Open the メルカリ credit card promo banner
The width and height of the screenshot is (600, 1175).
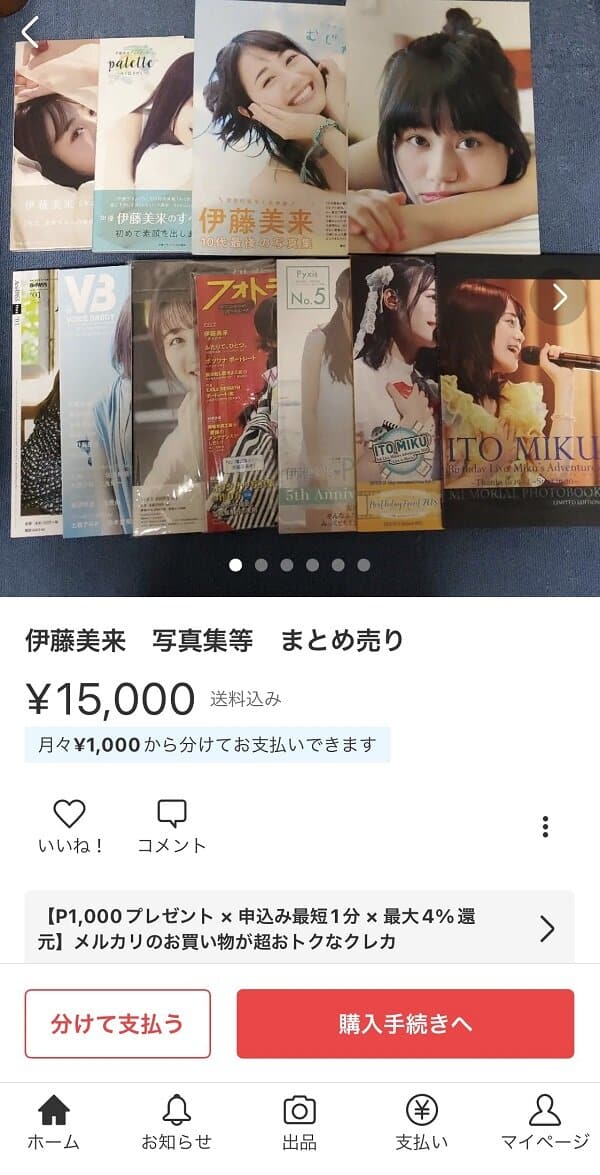click(299, 928)
